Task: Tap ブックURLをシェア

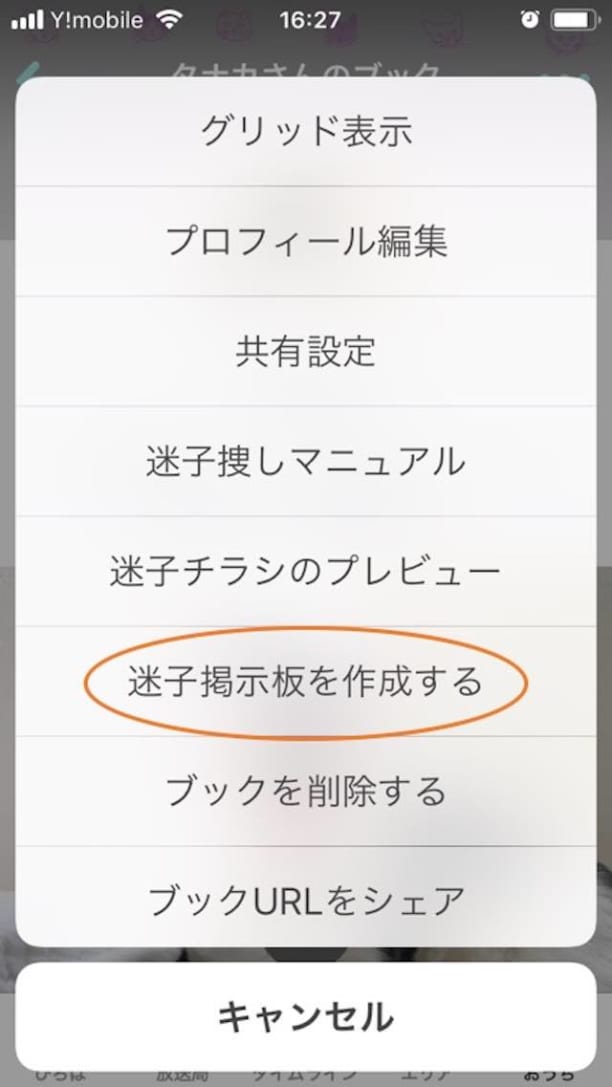Action: [306, 898]
